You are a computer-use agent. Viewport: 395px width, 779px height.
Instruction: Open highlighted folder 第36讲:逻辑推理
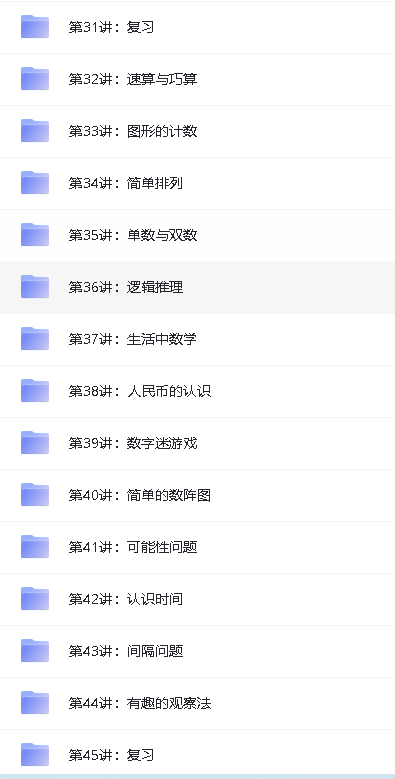point(197,288)
